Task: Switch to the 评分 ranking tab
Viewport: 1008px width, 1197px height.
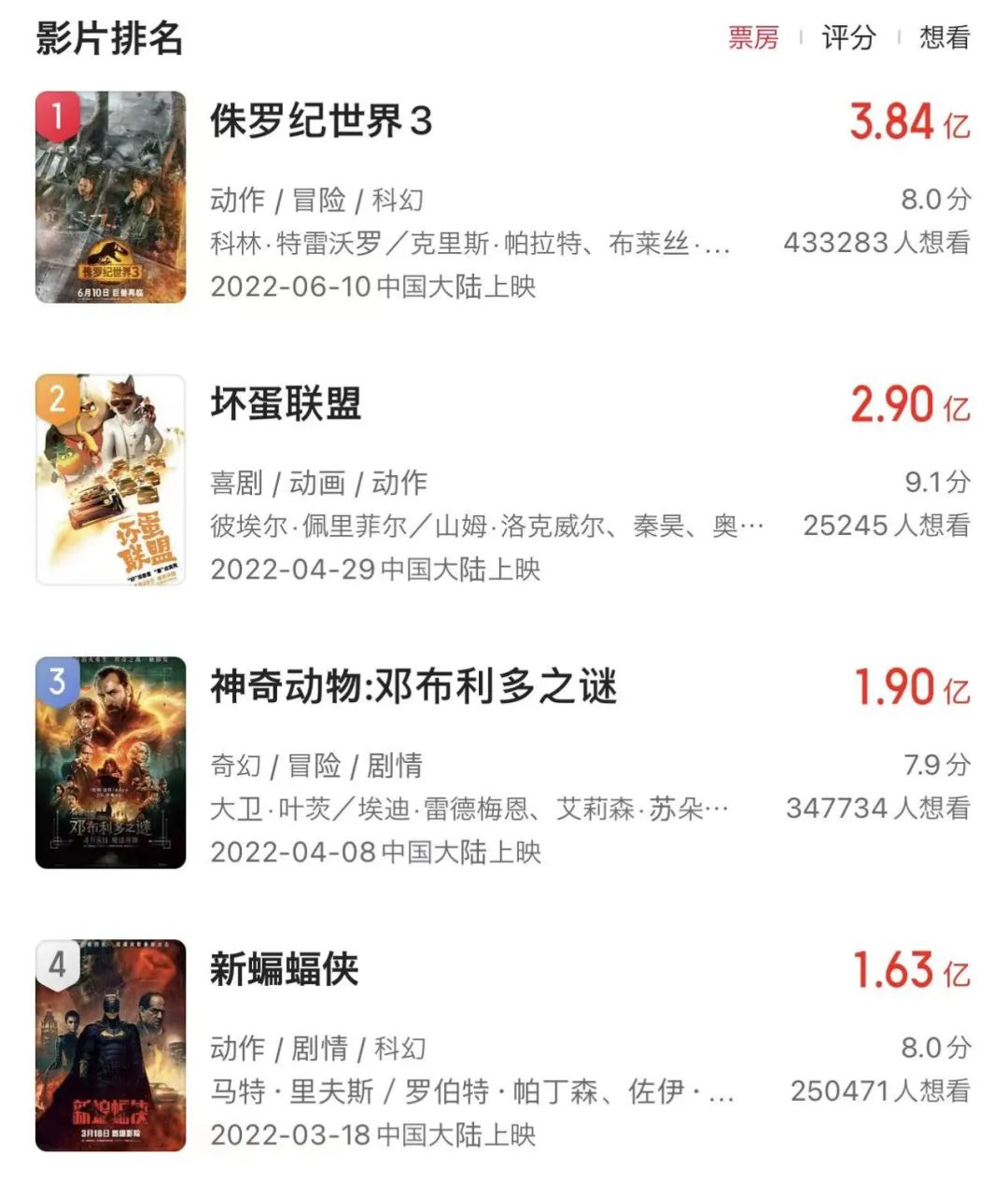Action: (848, 37)
